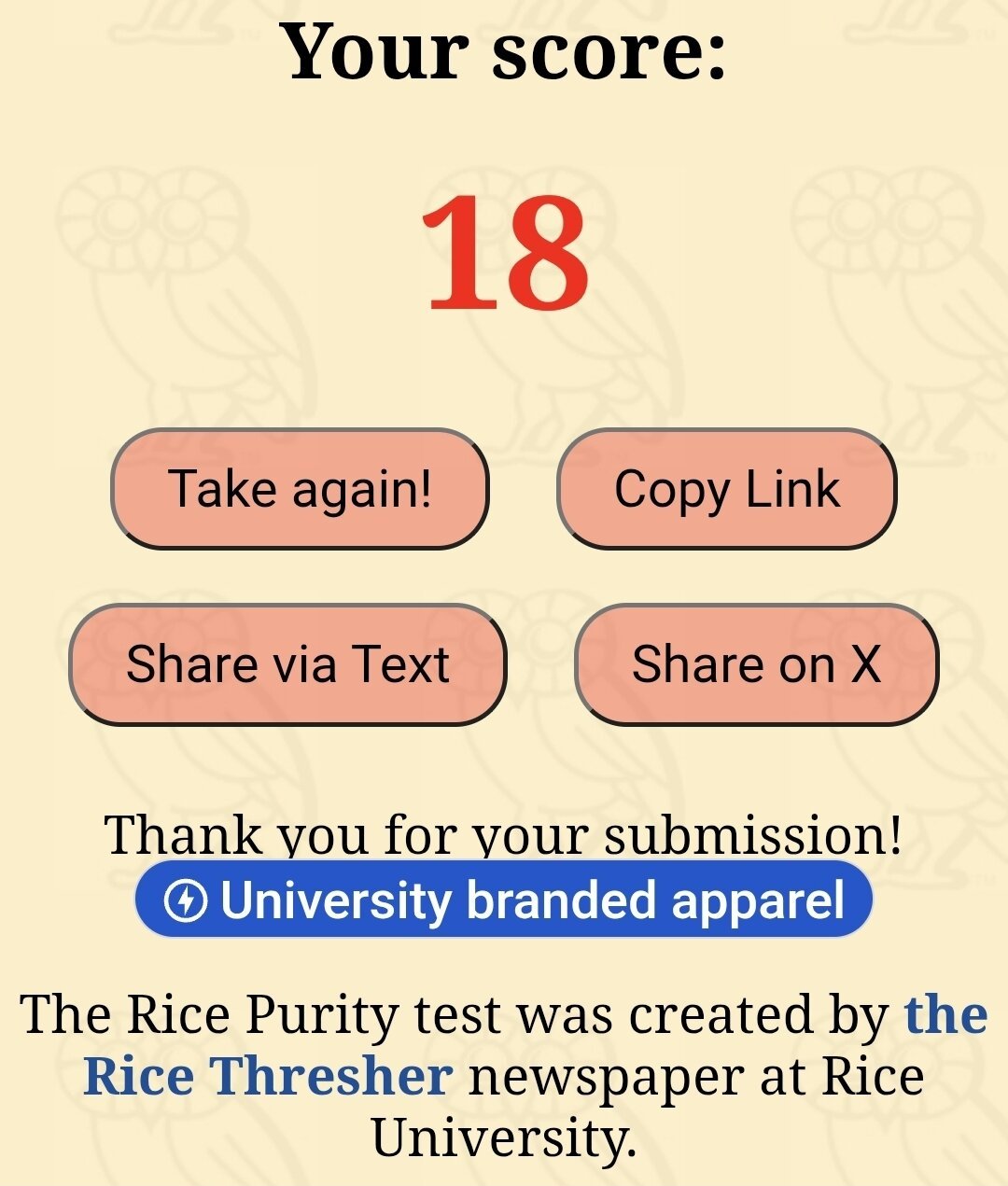Open the University branded apparel ad
Image resolution: width=1008 pixels, height=1186 pixels.
[504, 900]
